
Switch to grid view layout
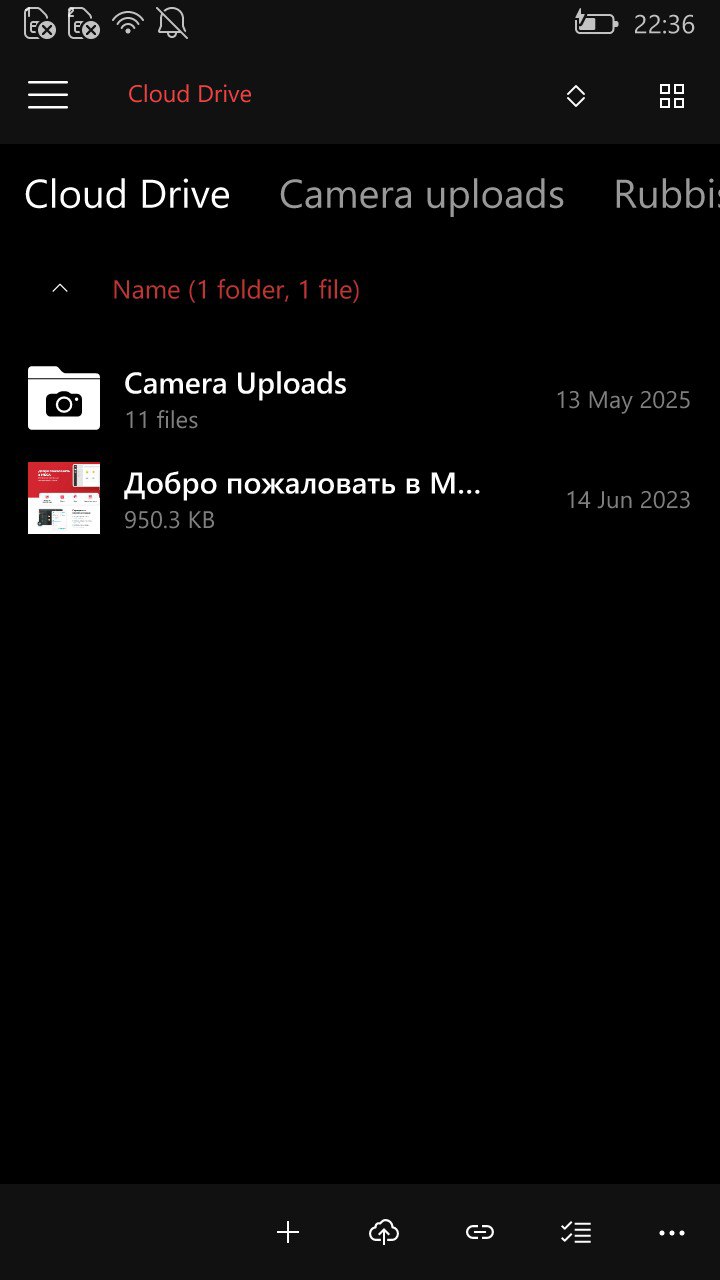(672, 96)
